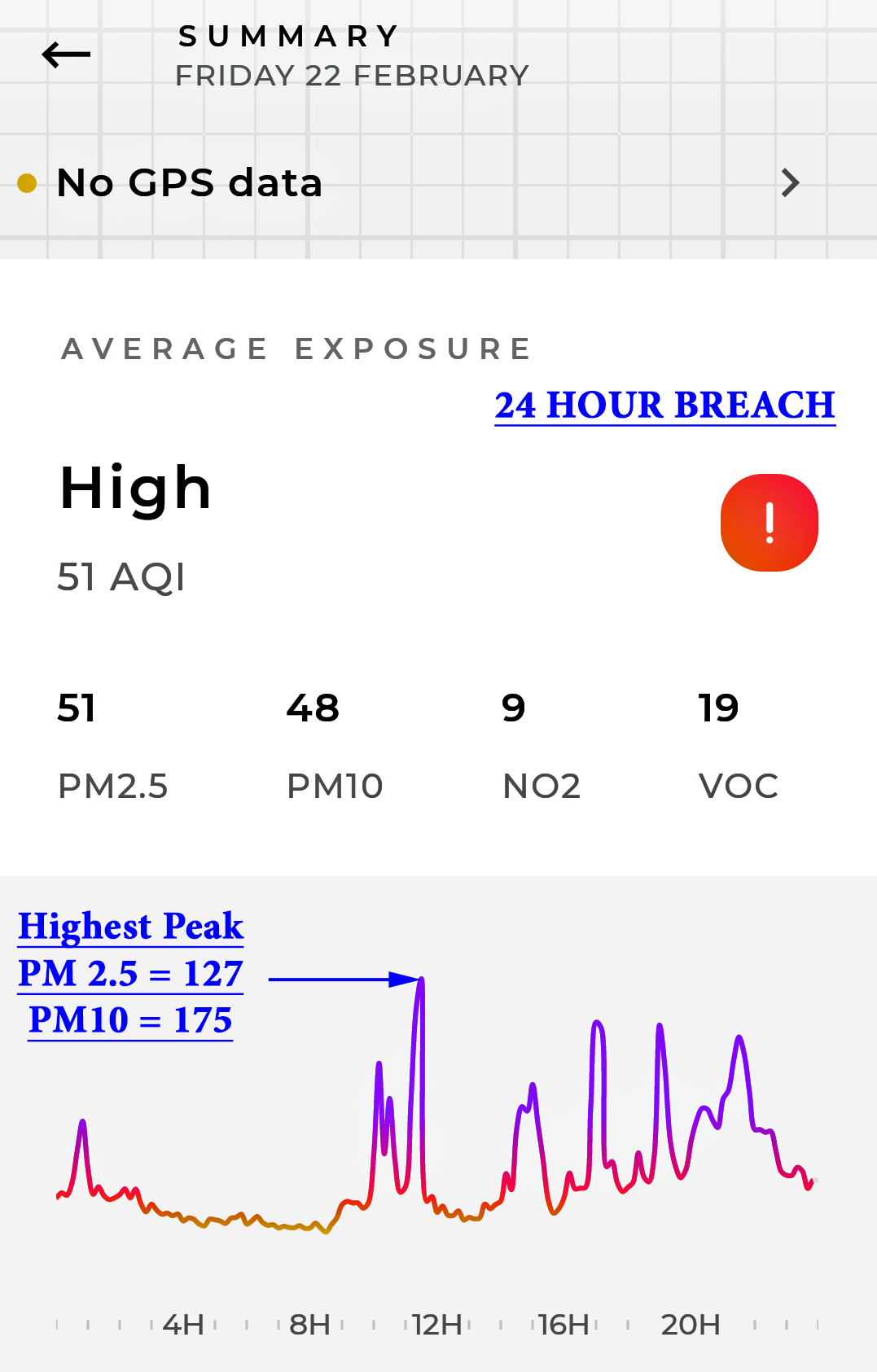The width and height of the screenshot is (877, 1372).
Task: View the VOC pollutant reading
Action: click(x=738, y=745)
